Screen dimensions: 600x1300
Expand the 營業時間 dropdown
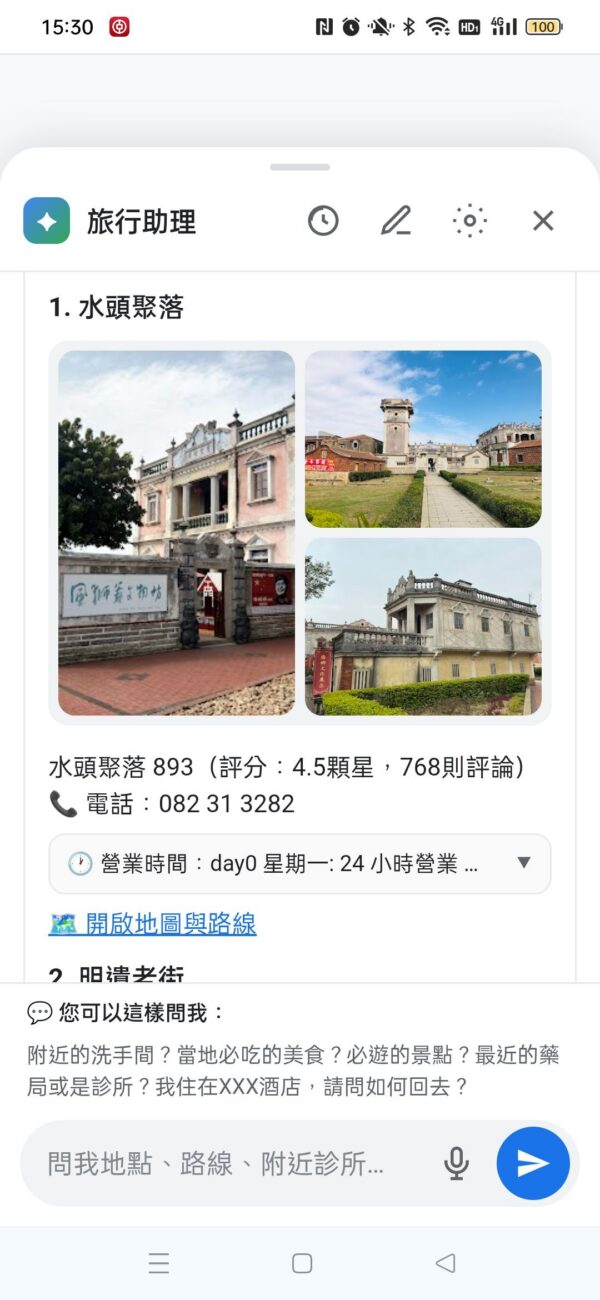click(300, 864)
